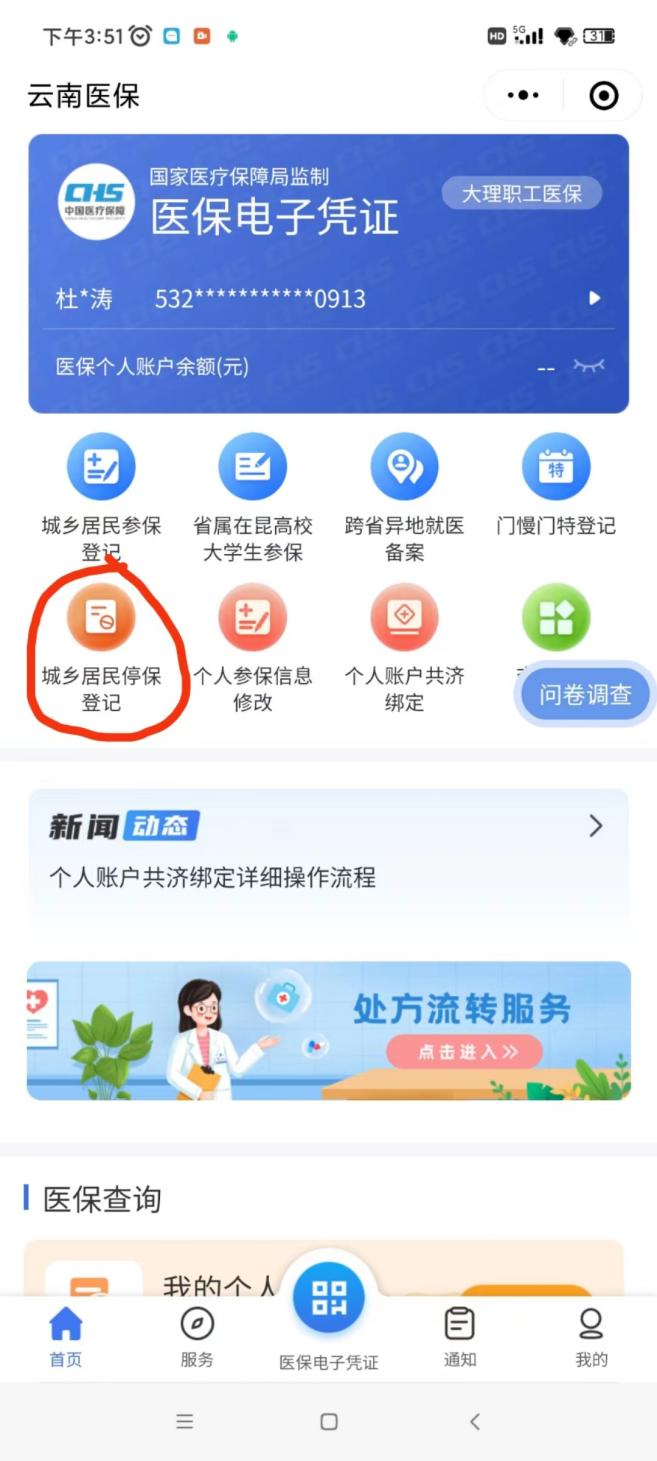Viewport: 657px width, 1461px height.
Task: Tap the 问卷调查 floating button
Action: click(585, 694)
